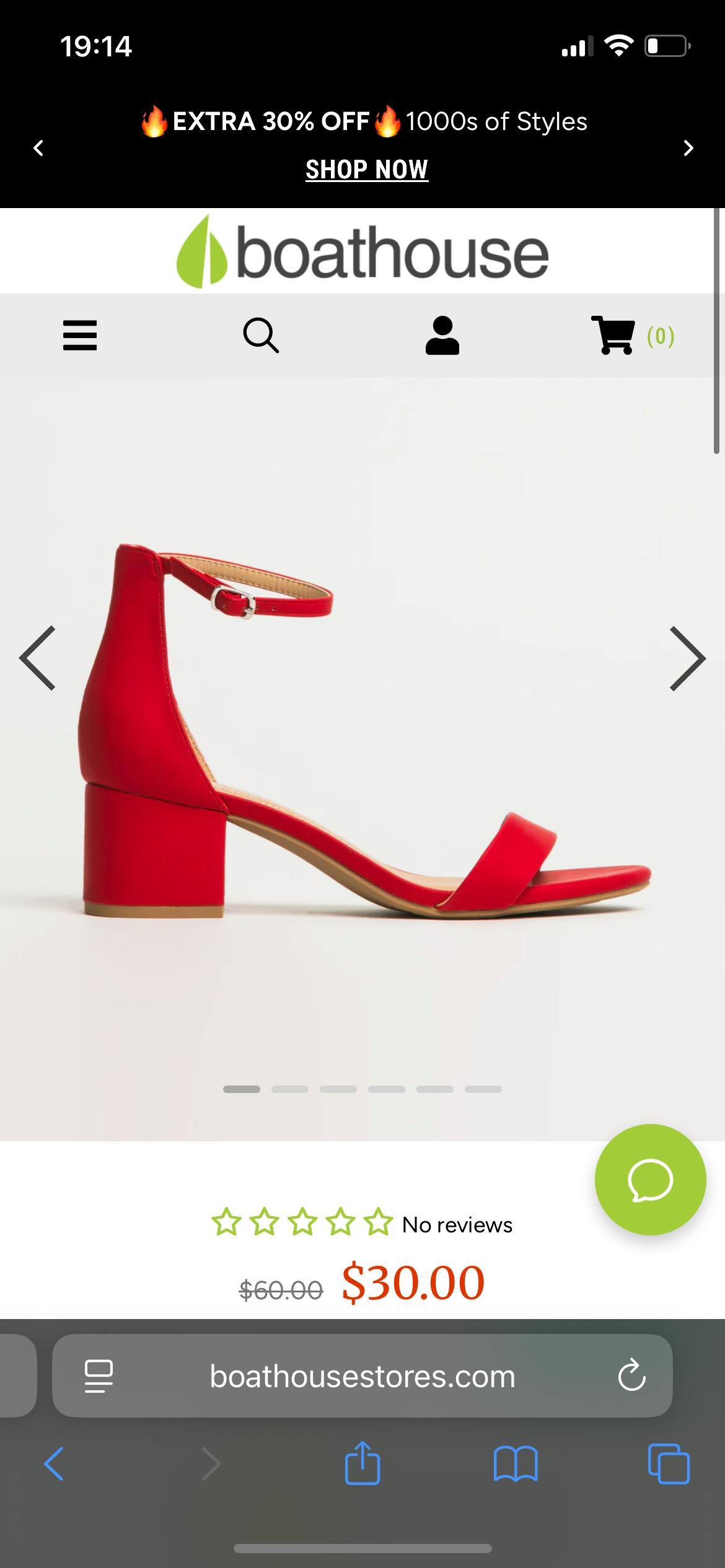View the shopping cart
Viewport: 725px width, 1568px height.
(631, 335)
